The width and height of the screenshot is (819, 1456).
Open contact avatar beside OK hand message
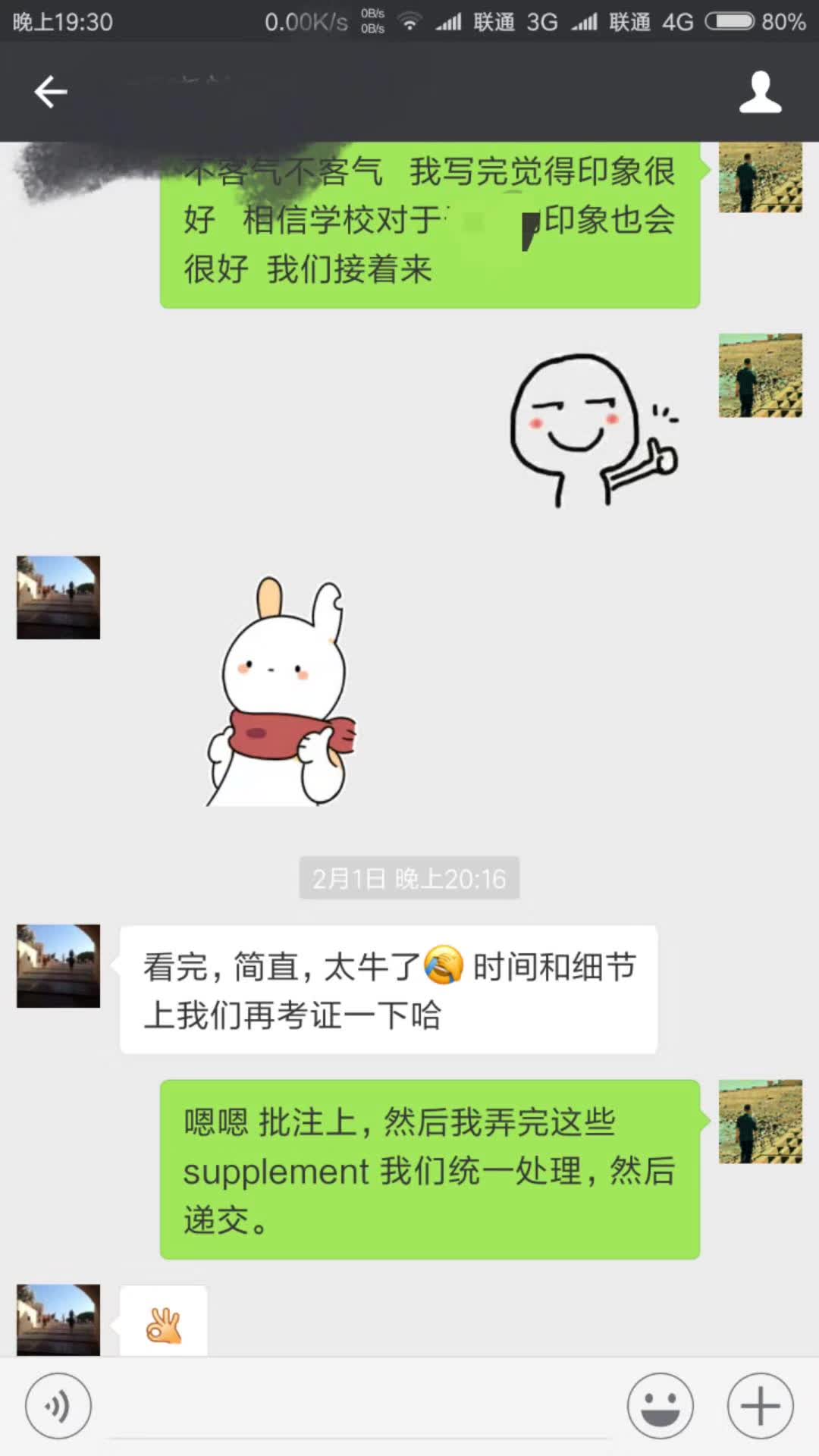(x=58, y=1319)
